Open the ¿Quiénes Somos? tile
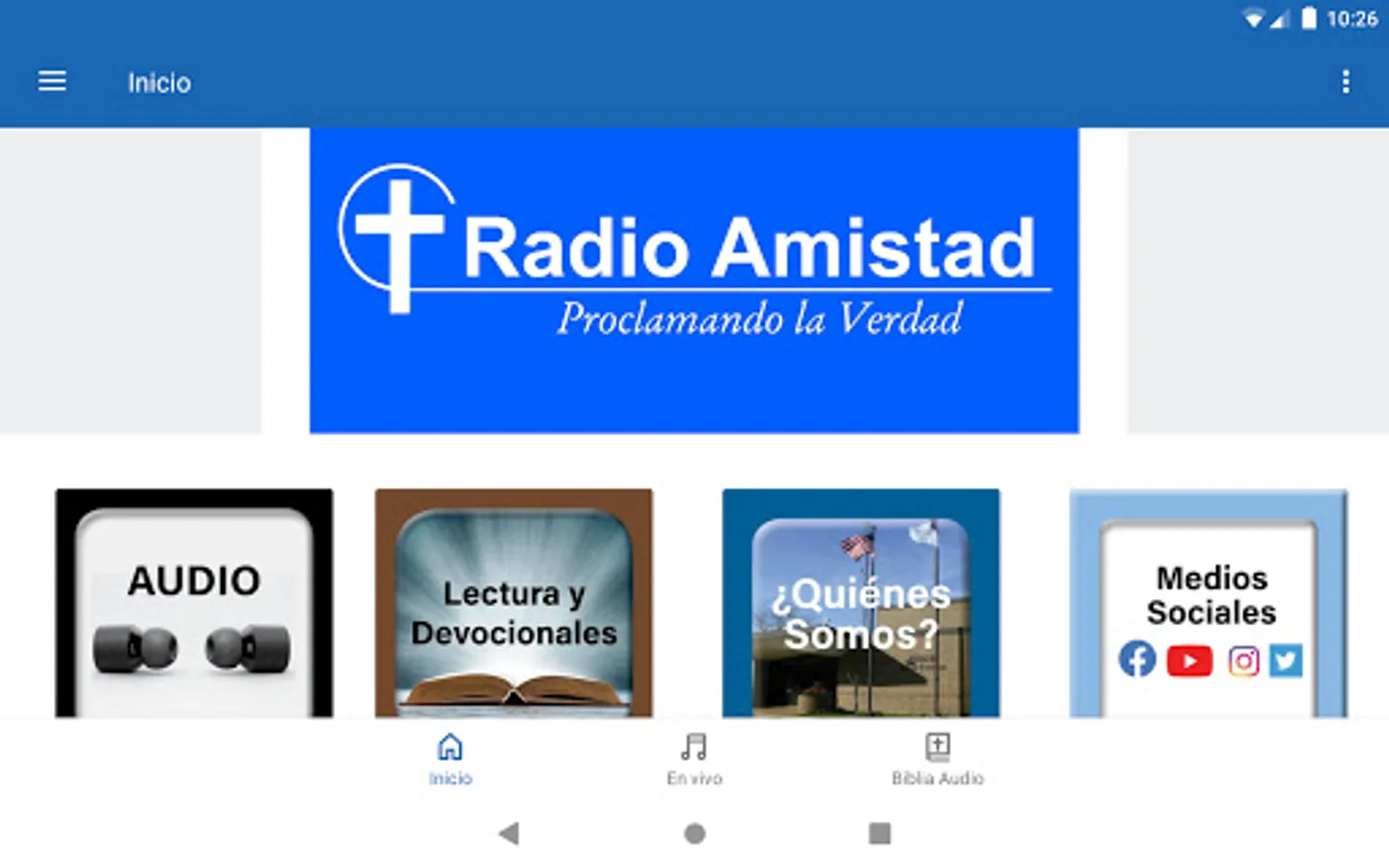 860,603
